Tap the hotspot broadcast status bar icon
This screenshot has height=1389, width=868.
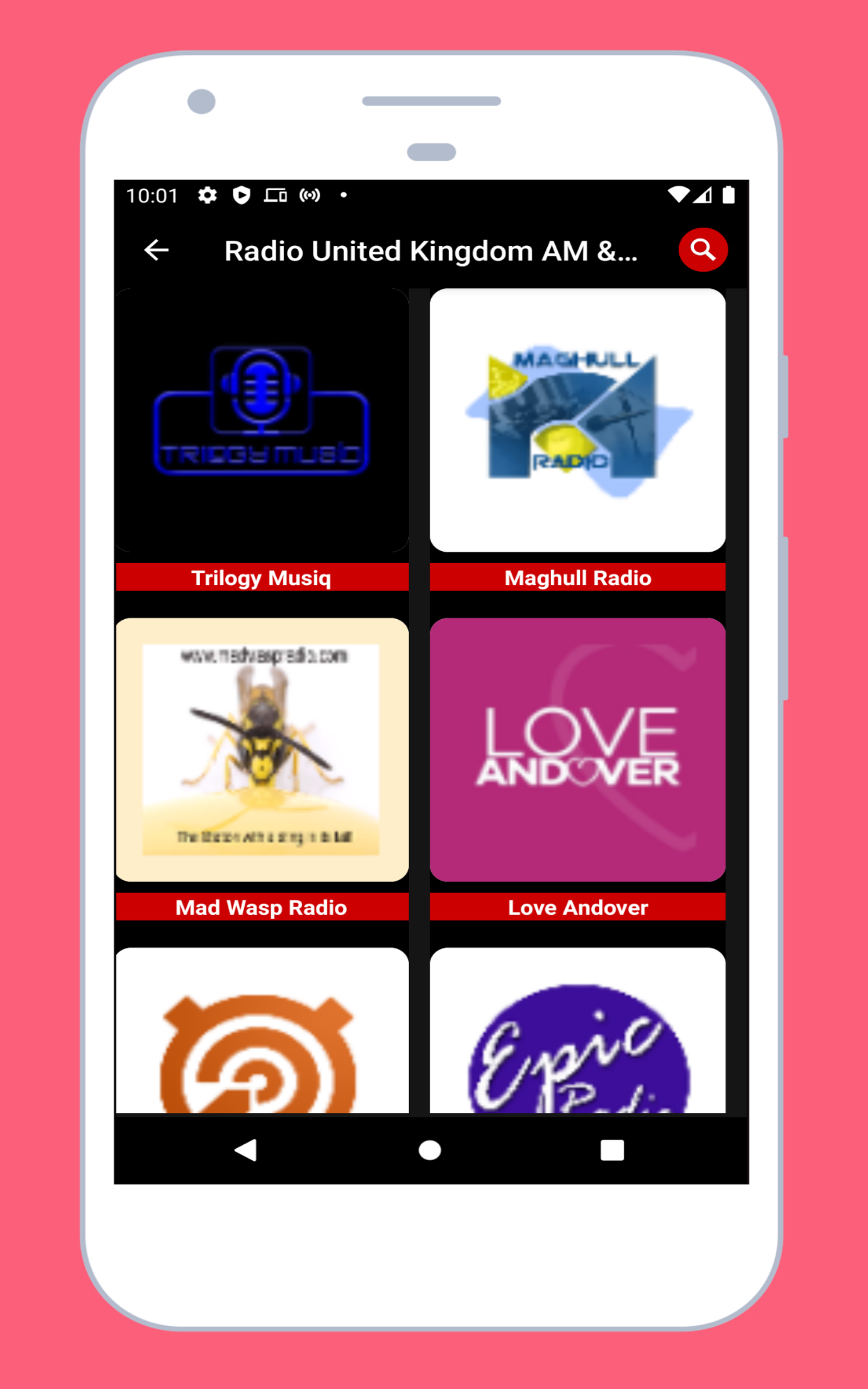pos(310,196)
